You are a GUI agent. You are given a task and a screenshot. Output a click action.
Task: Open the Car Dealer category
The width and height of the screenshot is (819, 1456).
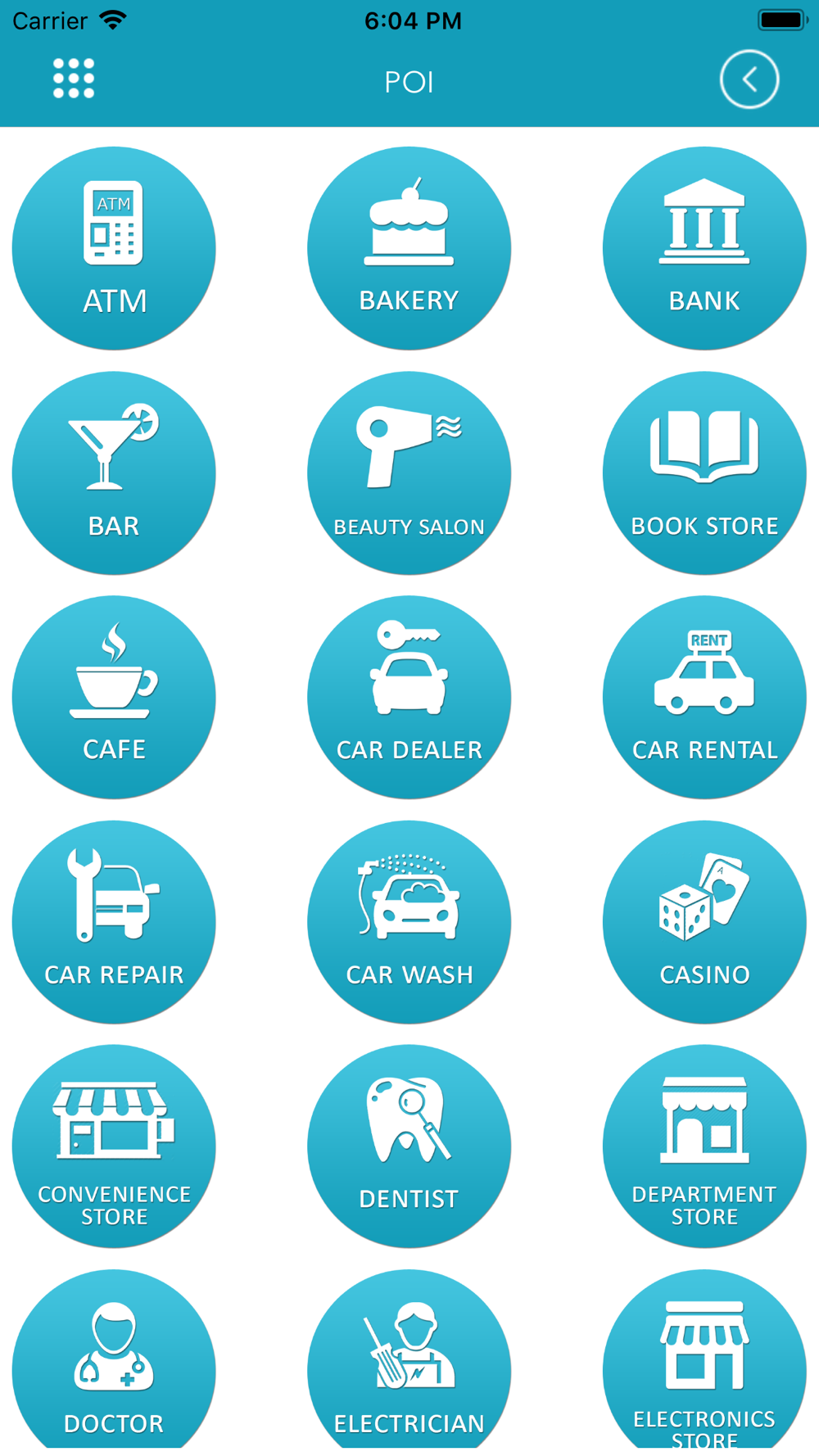[409, 697]
